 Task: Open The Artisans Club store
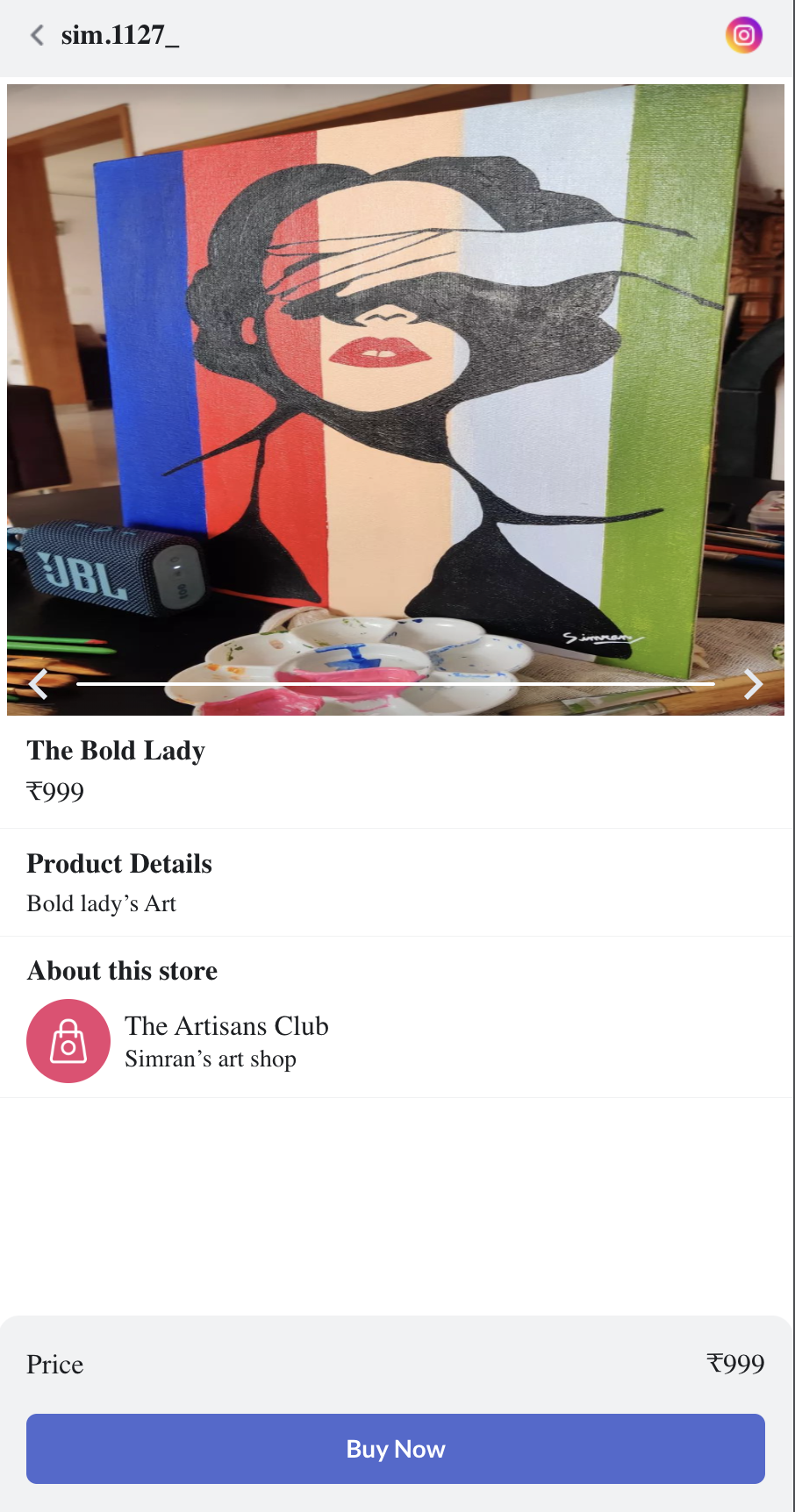[x=226, y=1026]
